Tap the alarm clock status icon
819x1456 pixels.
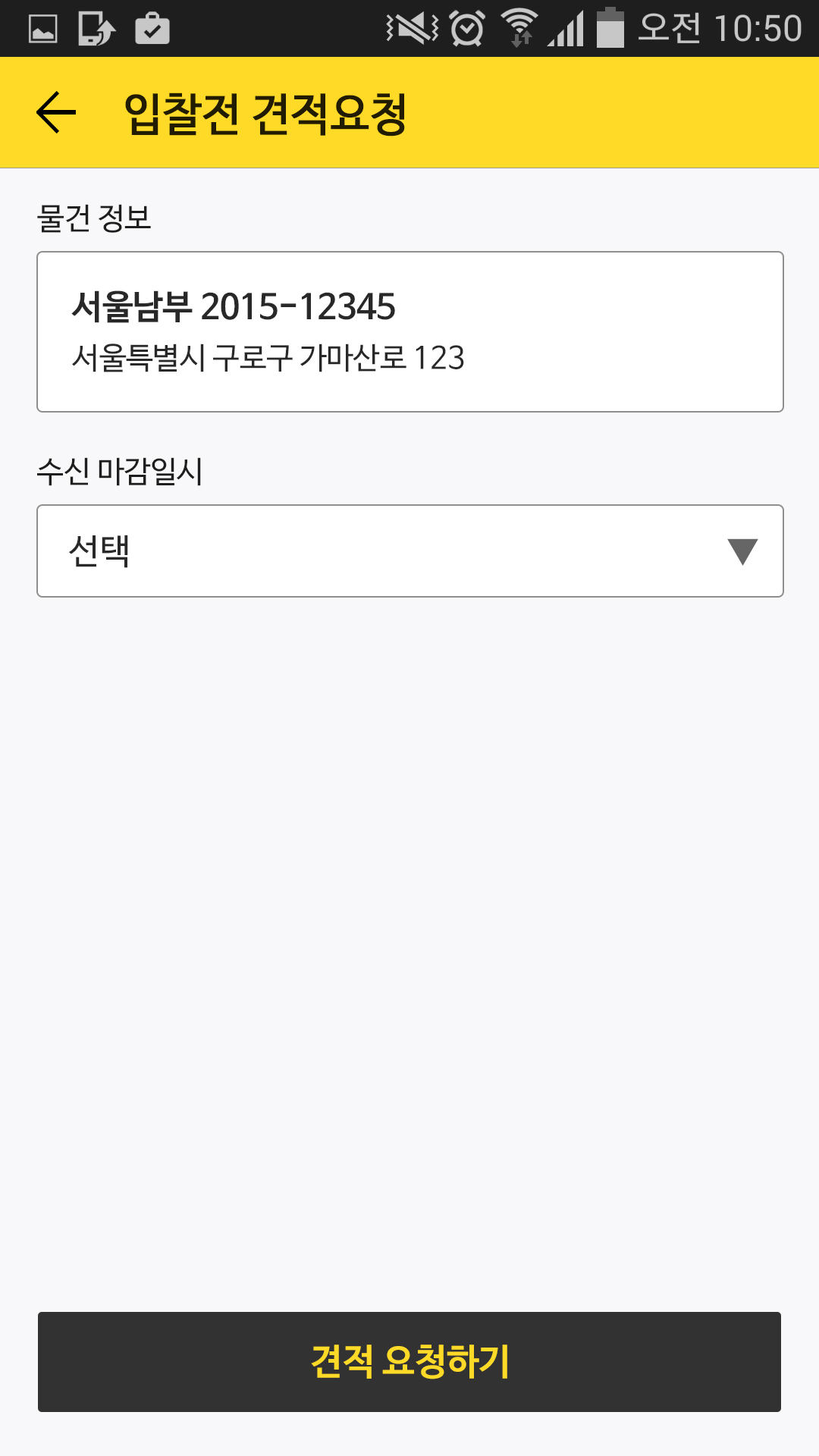click(x=465, y=28)
